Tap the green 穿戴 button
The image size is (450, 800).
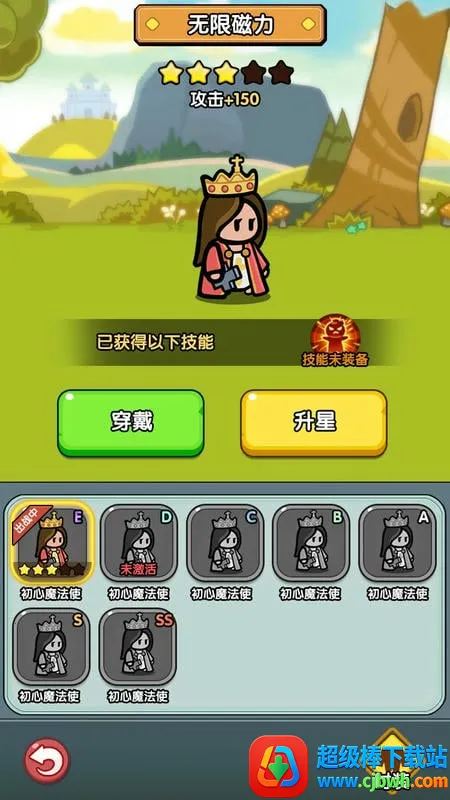point(131,422)
